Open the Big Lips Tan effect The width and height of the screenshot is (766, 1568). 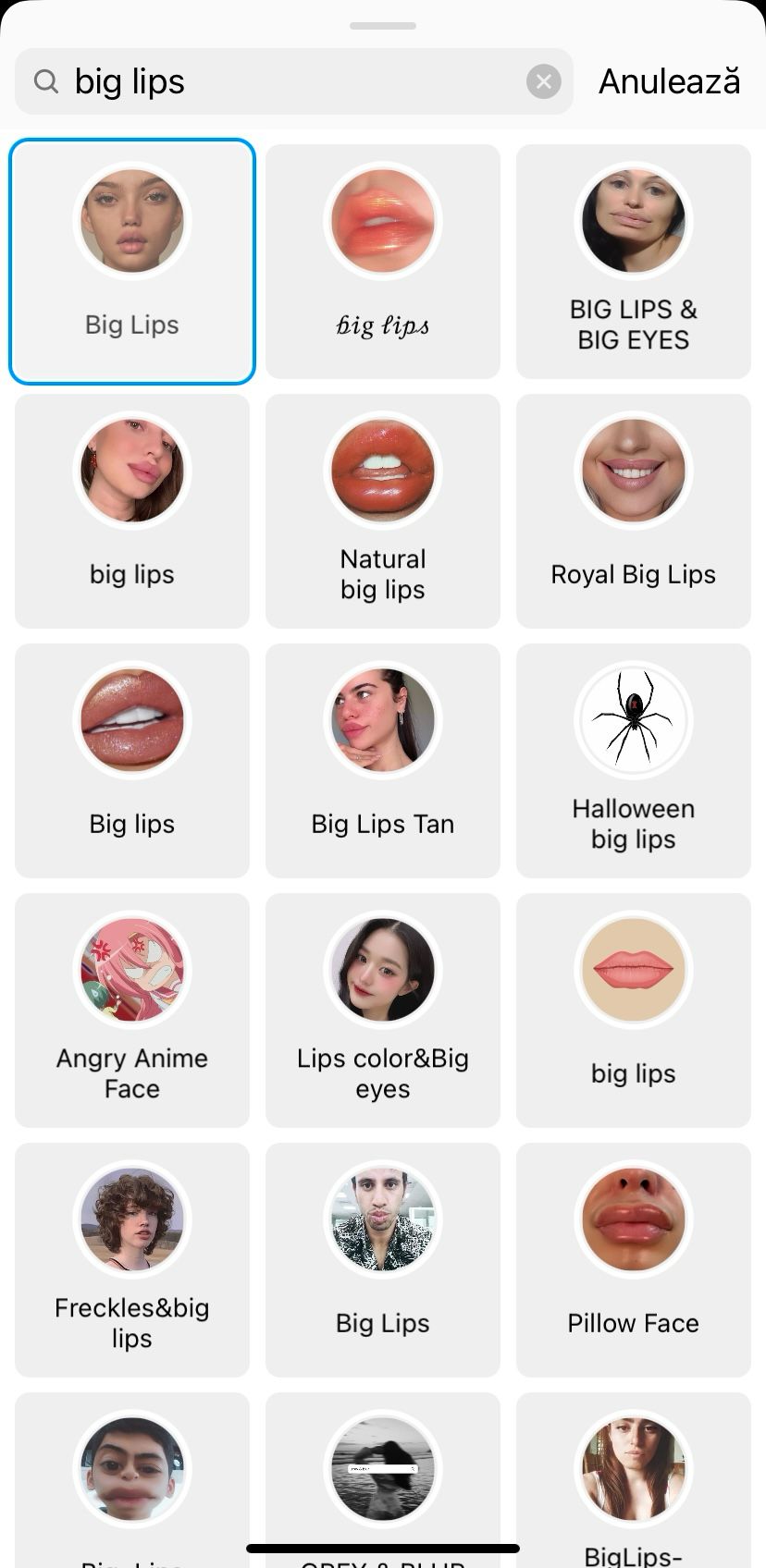click(382, 760)
